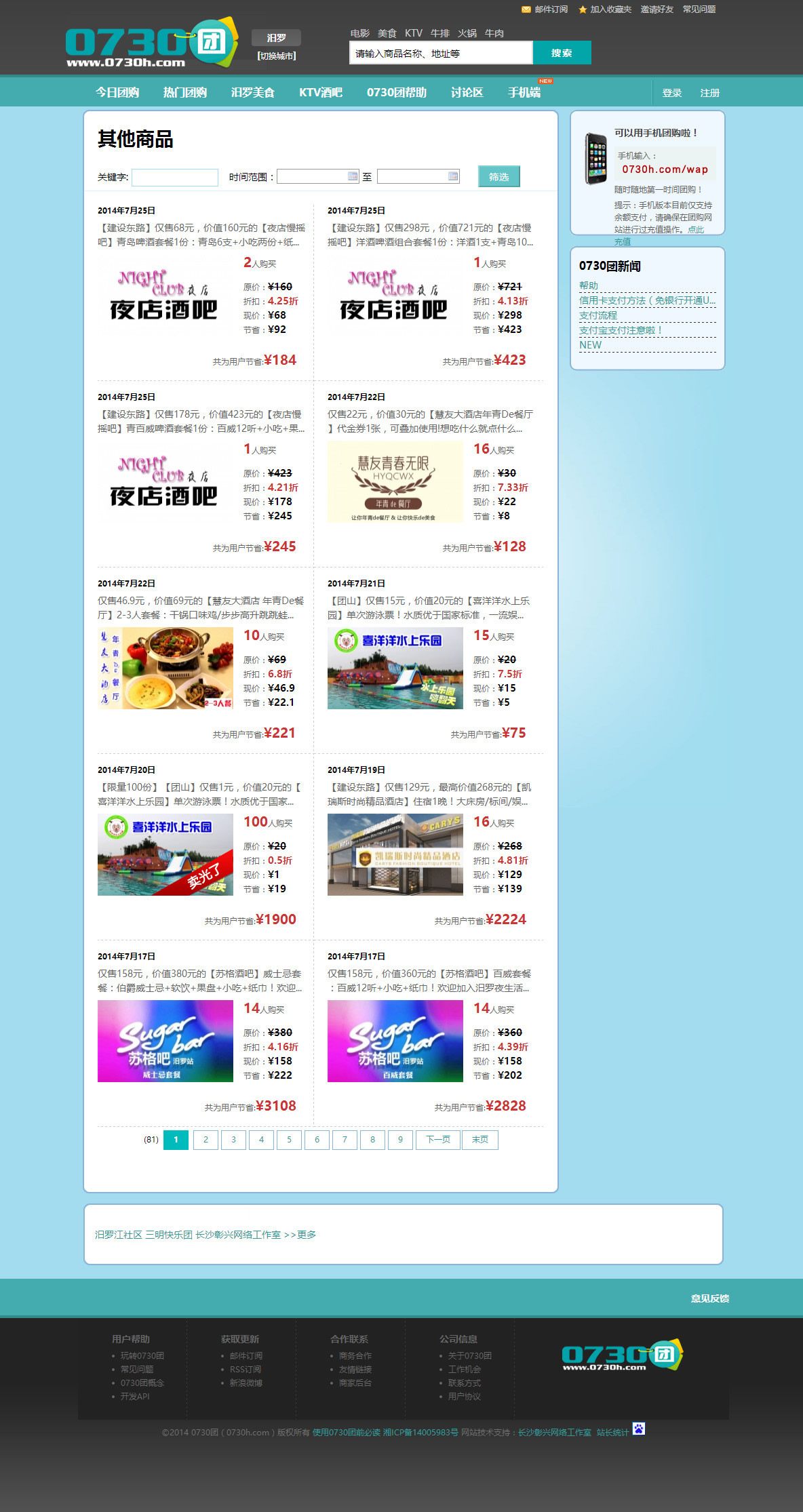Open the 热门团购 tab
This screenshot has height=1512, width=803.
click(185, 92)
